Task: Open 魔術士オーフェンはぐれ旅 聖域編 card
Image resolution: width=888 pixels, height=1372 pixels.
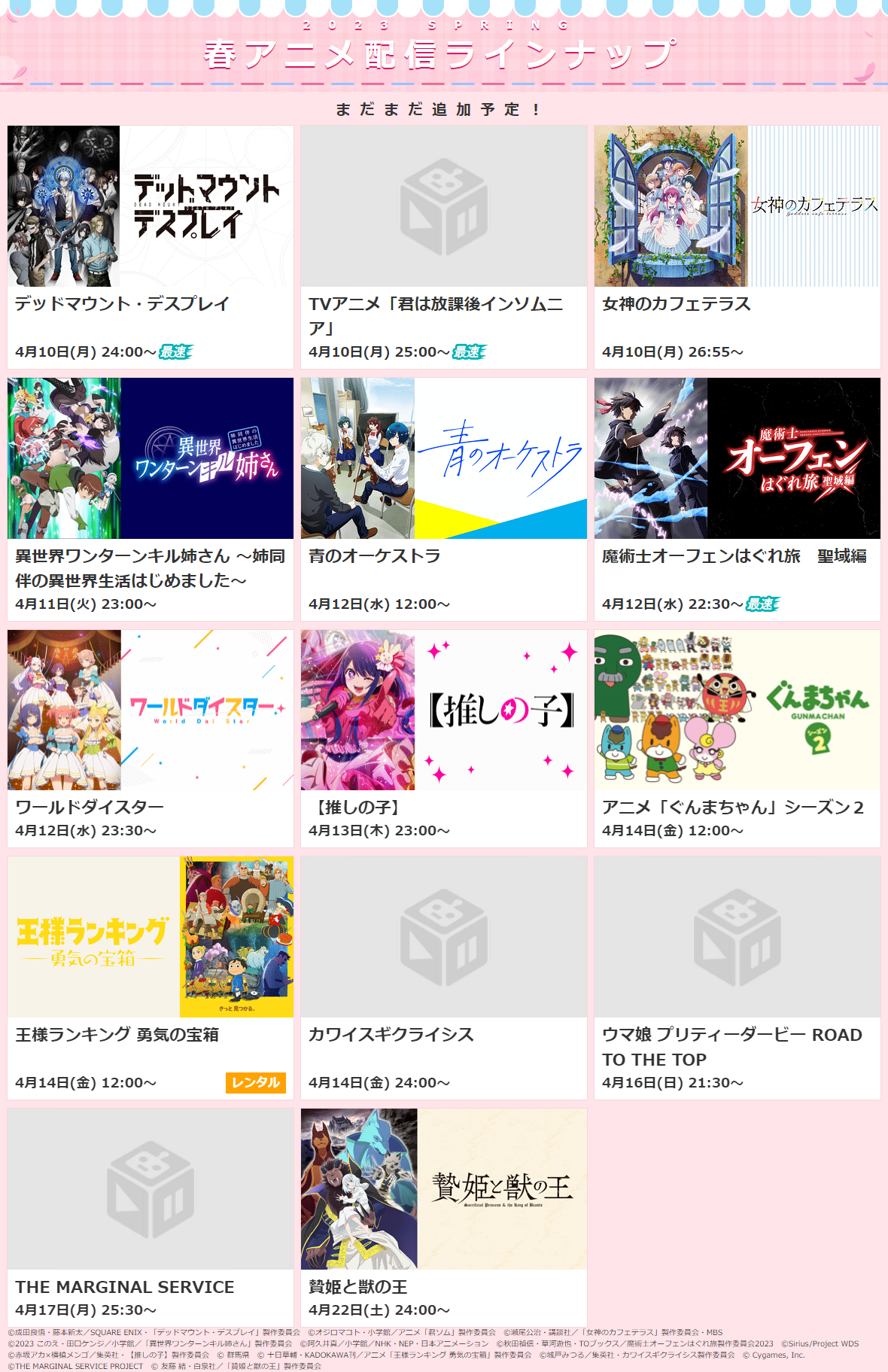Action: 737,458
